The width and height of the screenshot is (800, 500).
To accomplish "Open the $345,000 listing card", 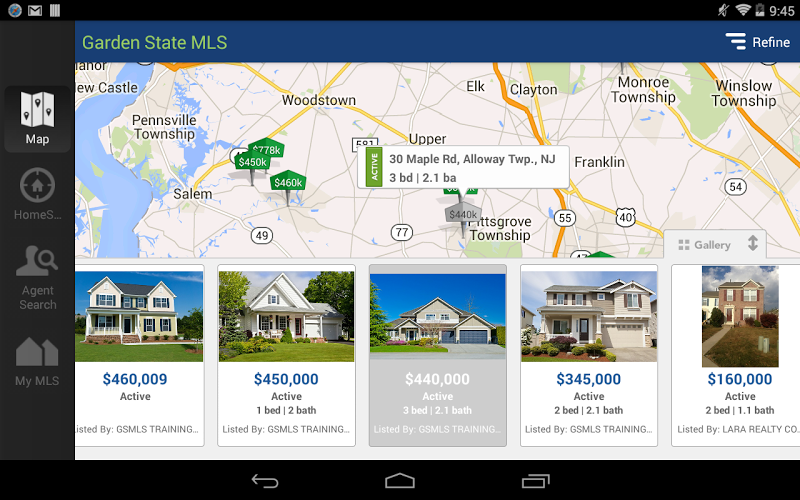I will coord(589,355).
